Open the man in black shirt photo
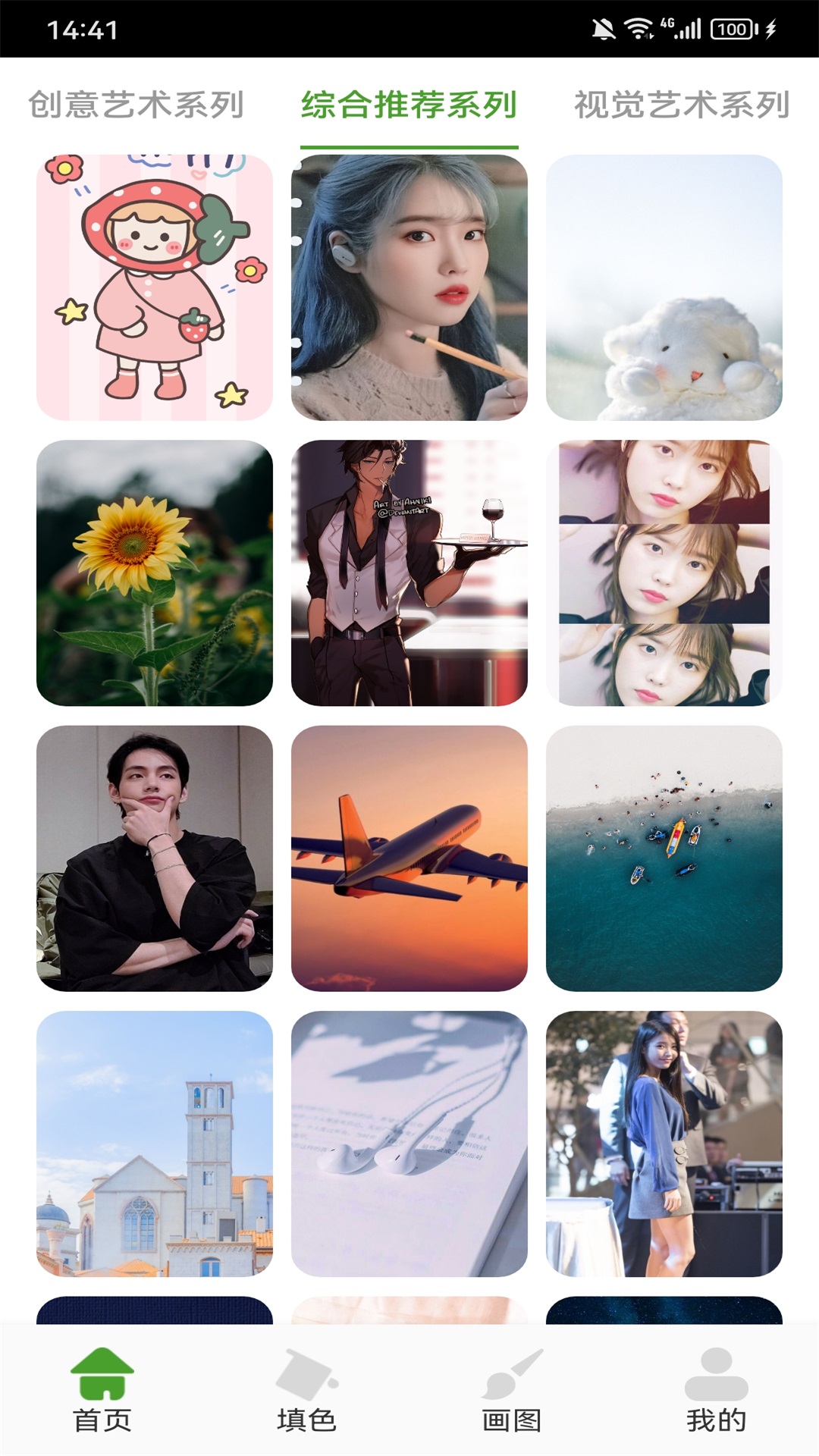The height and width of the screenshot is (1456, 819). point(155,858)
